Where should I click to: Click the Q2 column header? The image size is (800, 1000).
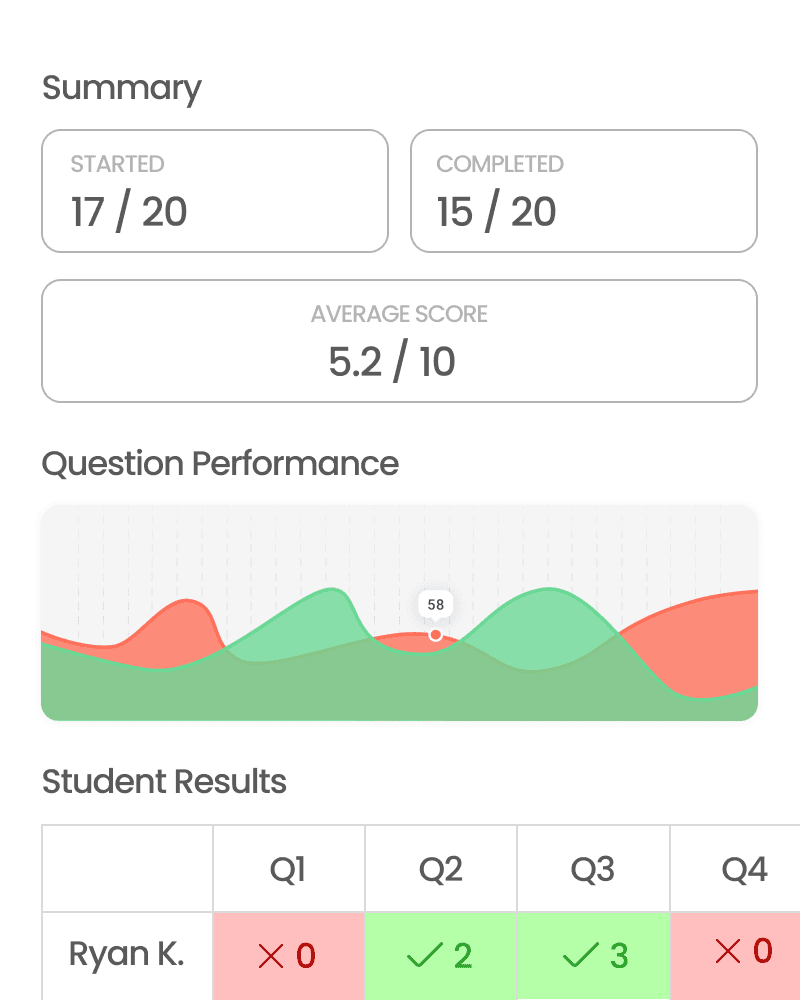(440, 868)
